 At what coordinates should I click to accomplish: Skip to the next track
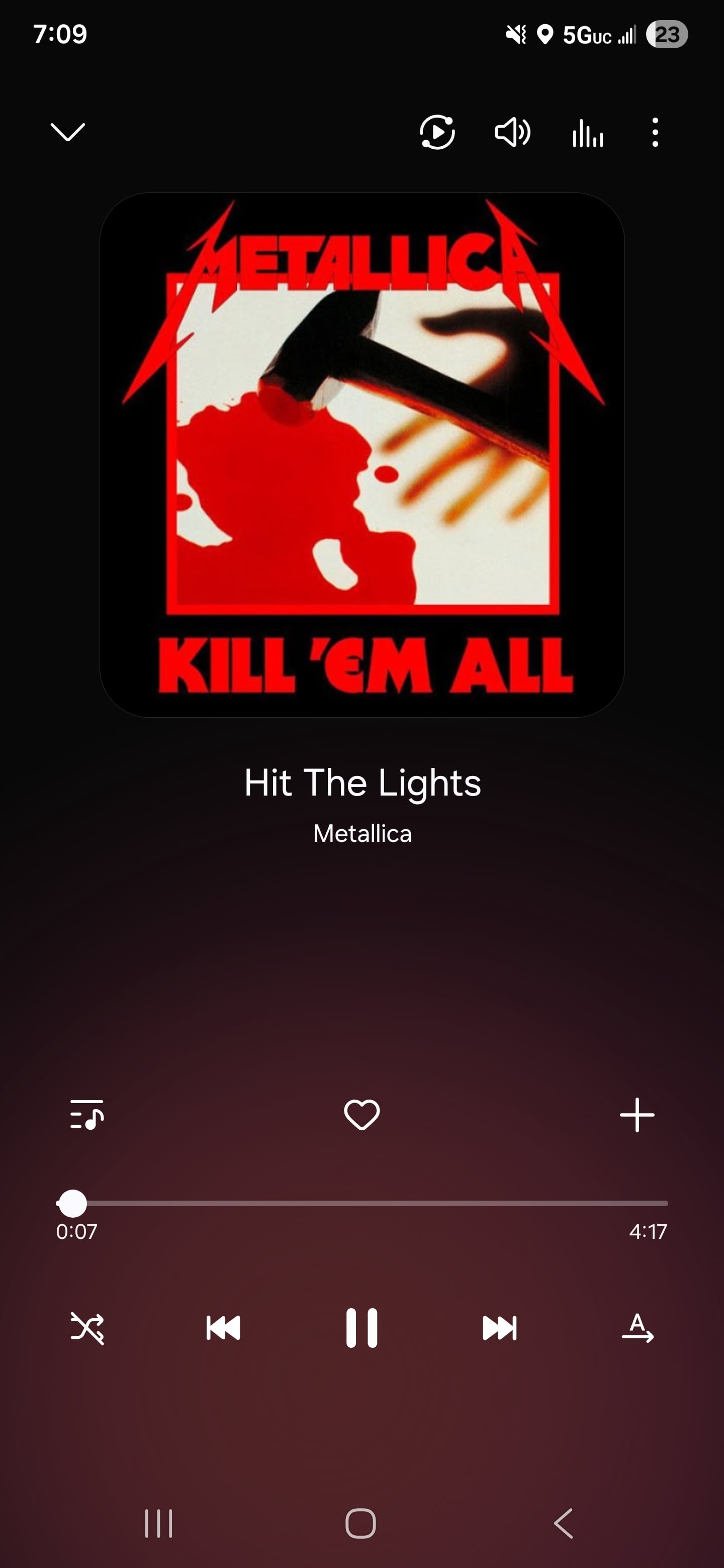499,1328
